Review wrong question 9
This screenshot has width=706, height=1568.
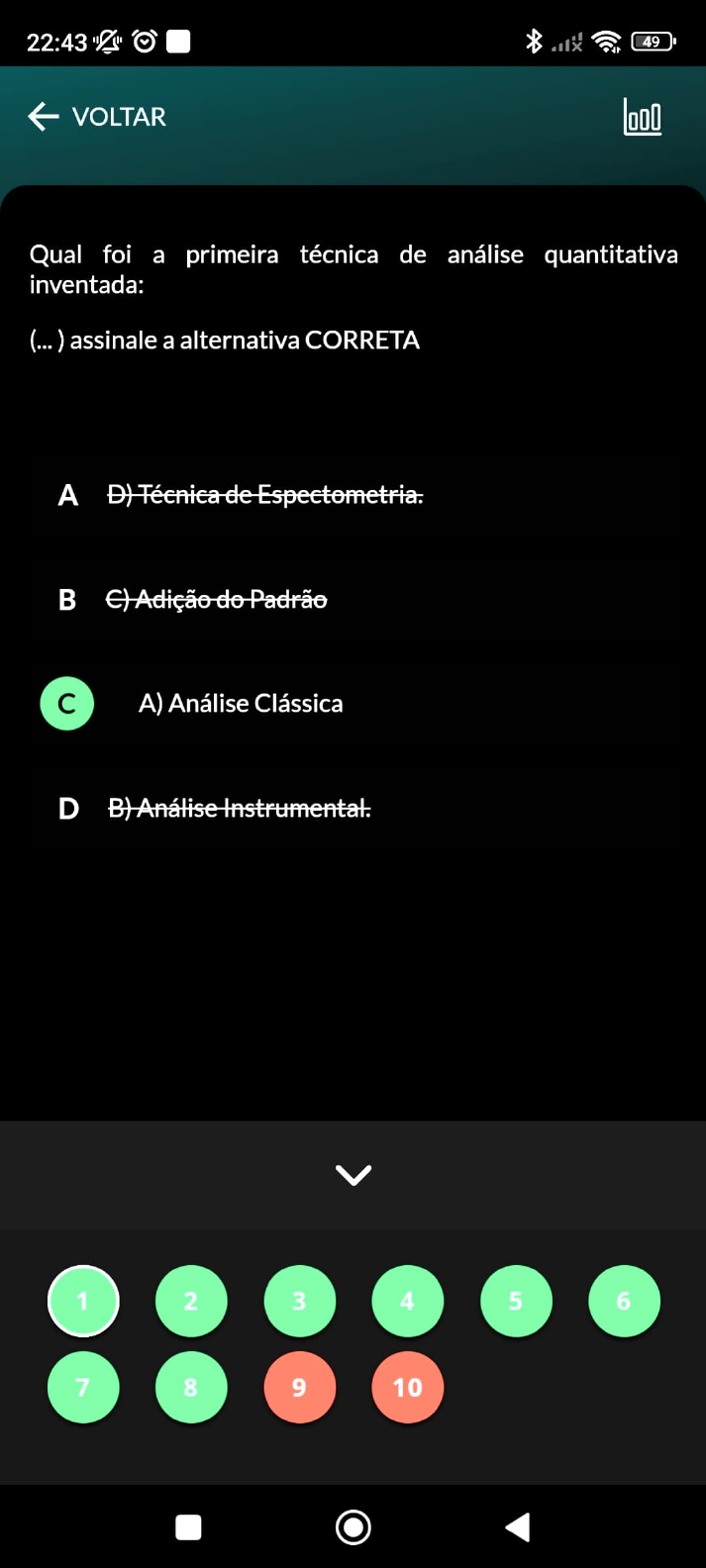coord(299,1387)
